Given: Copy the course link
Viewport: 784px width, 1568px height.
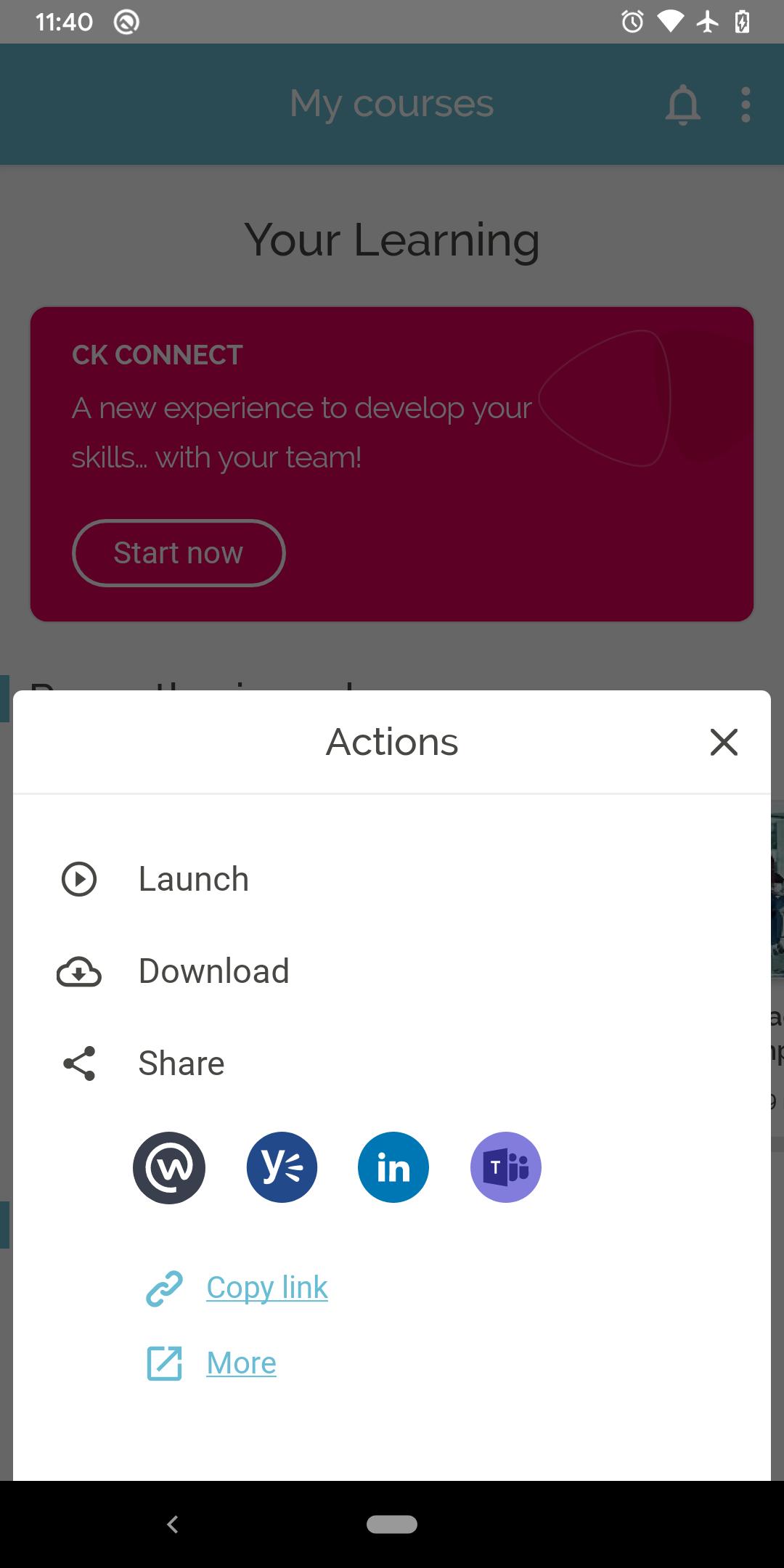Looking at the screenshot, I should pyautogui.click(x=267, y=1288).
